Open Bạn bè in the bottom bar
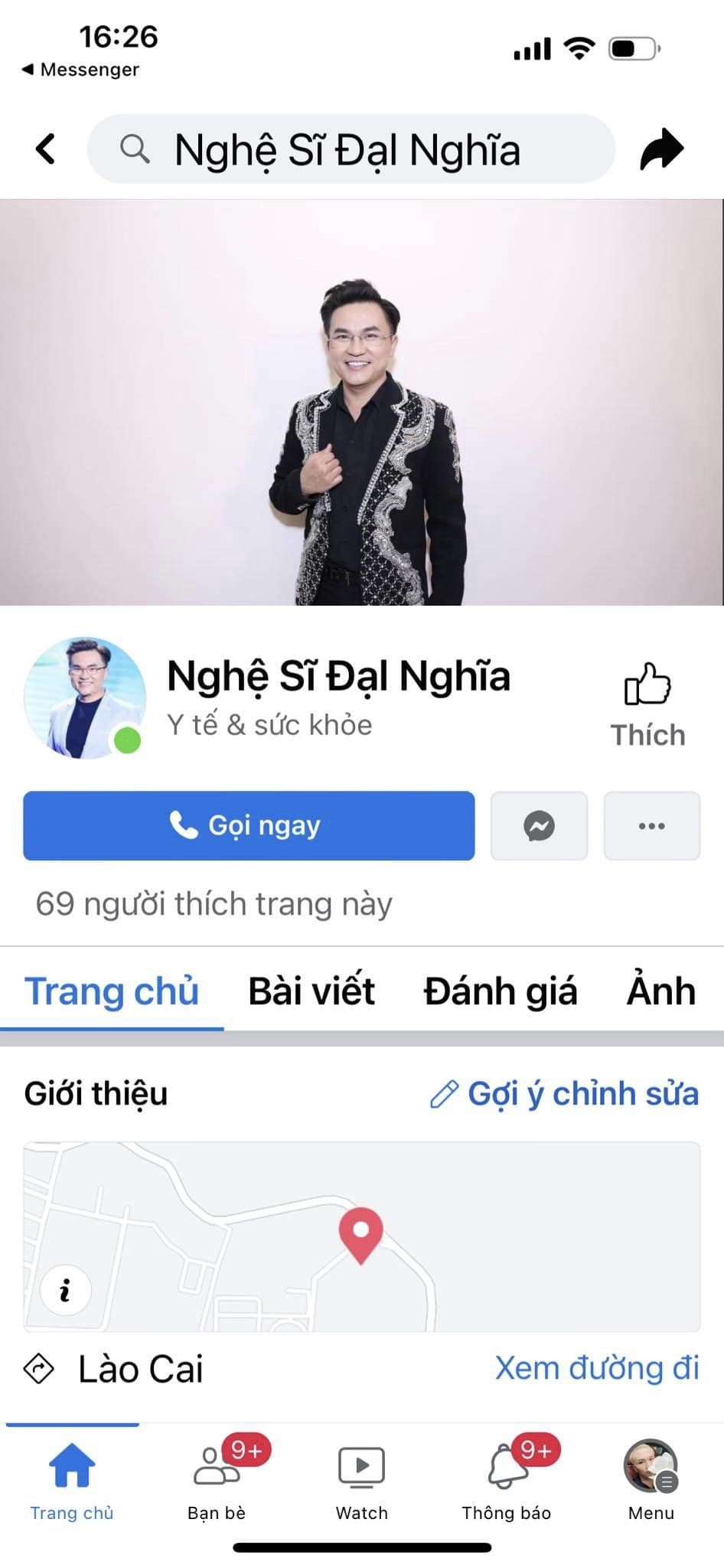Image resolution: width=724 pixels, height=1568 pixels. [217, 1479]
